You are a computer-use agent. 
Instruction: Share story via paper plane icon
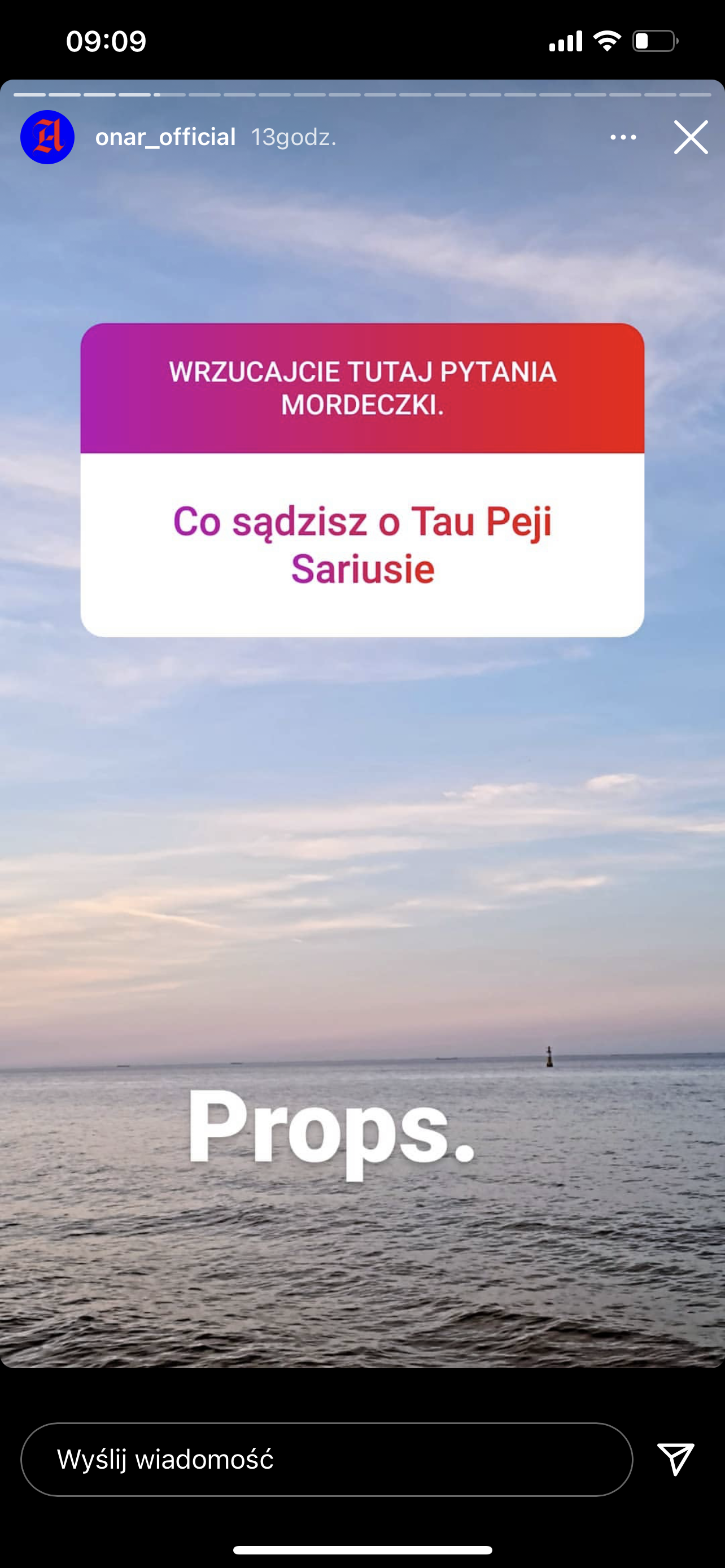[x=676, y=1459]
